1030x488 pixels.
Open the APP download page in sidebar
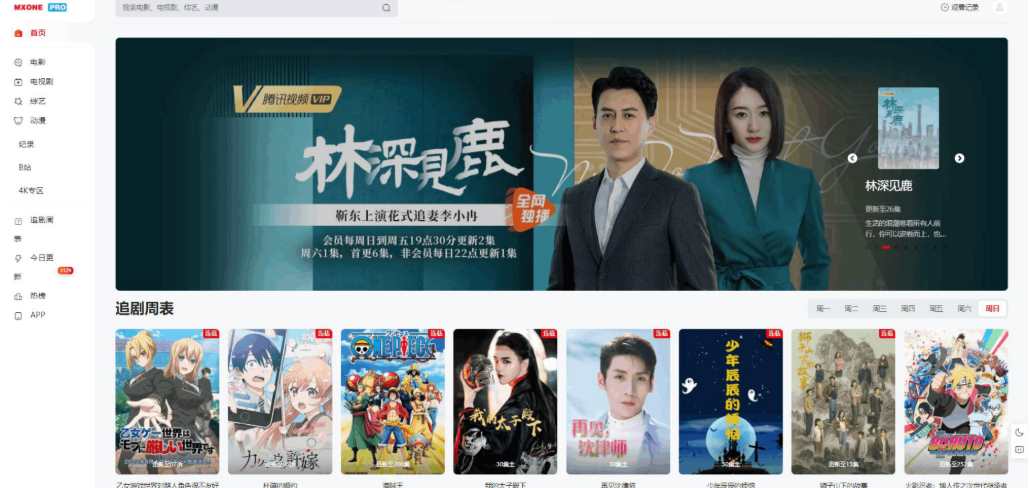click(37, 315)
